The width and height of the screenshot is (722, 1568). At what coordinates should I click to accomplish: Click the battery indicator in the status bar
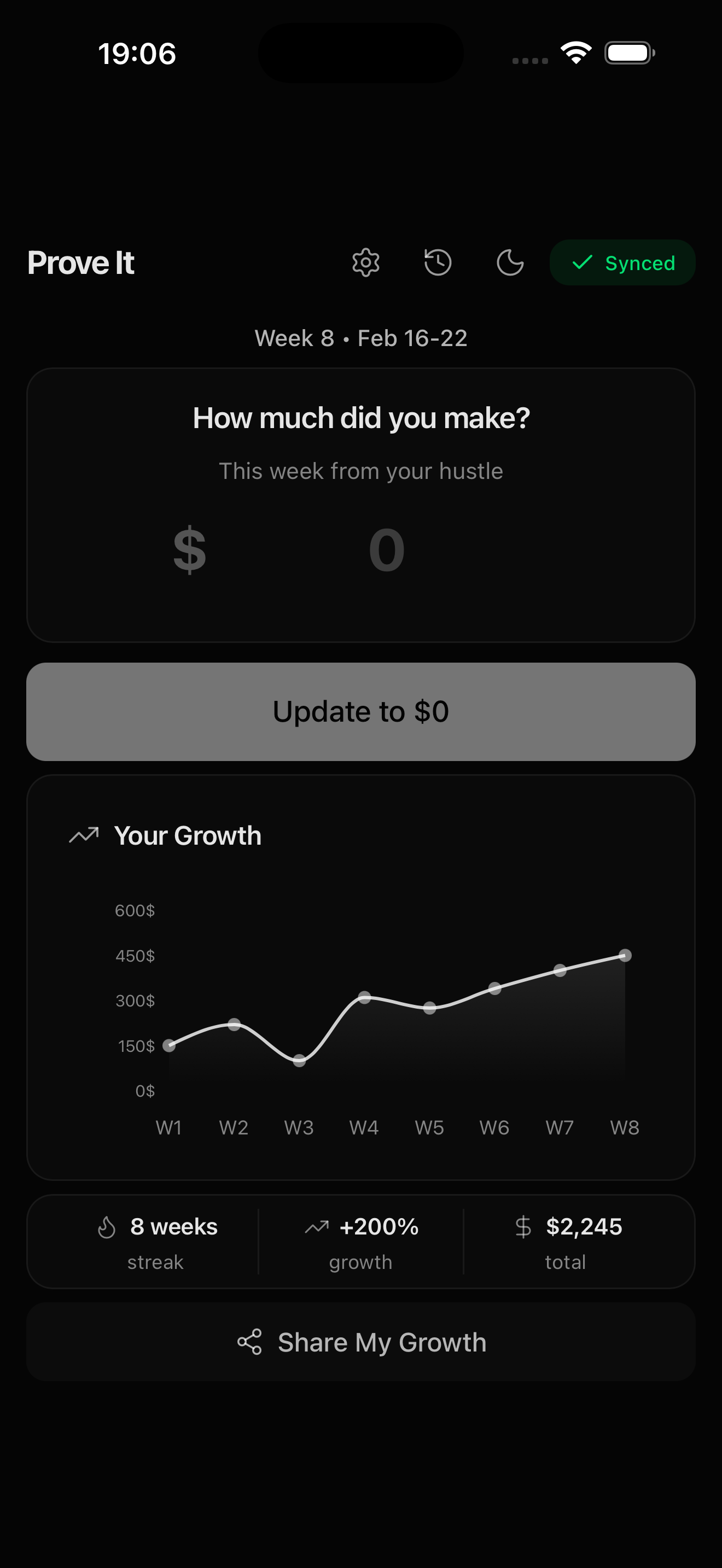(x=630, y=53)
